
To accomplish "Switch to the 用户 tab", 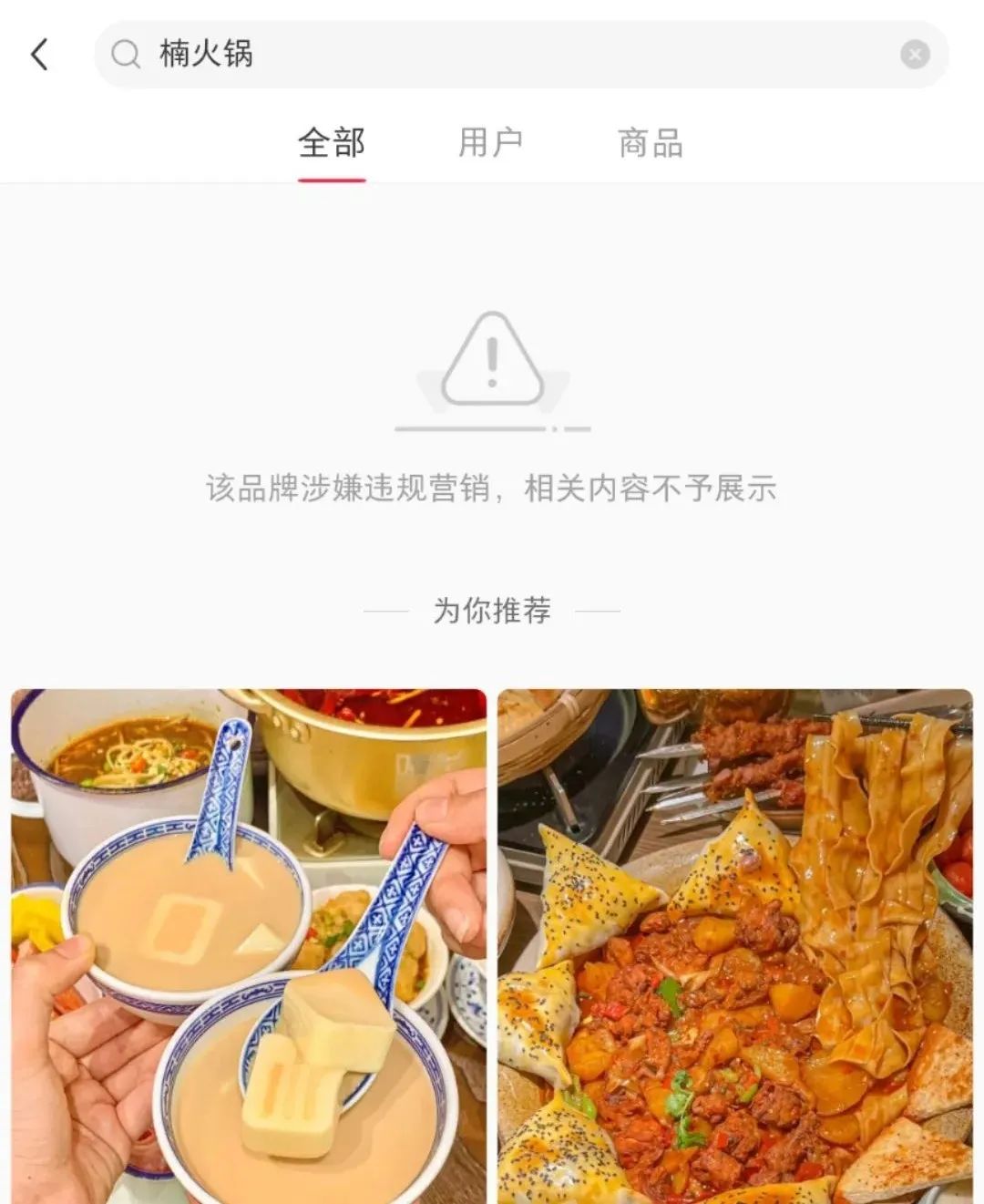I will point(490,143).
